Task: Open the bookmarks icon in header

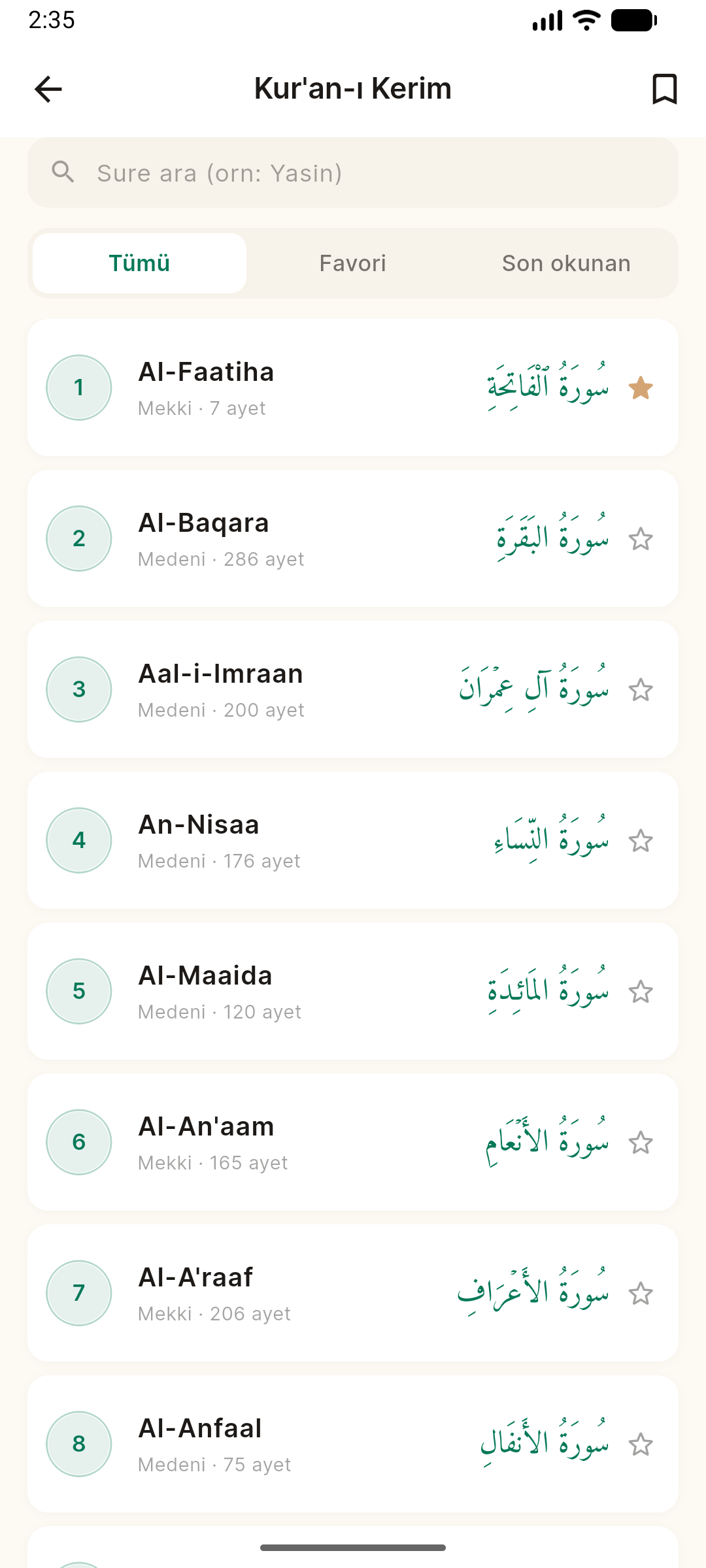Action: (664, 89)
